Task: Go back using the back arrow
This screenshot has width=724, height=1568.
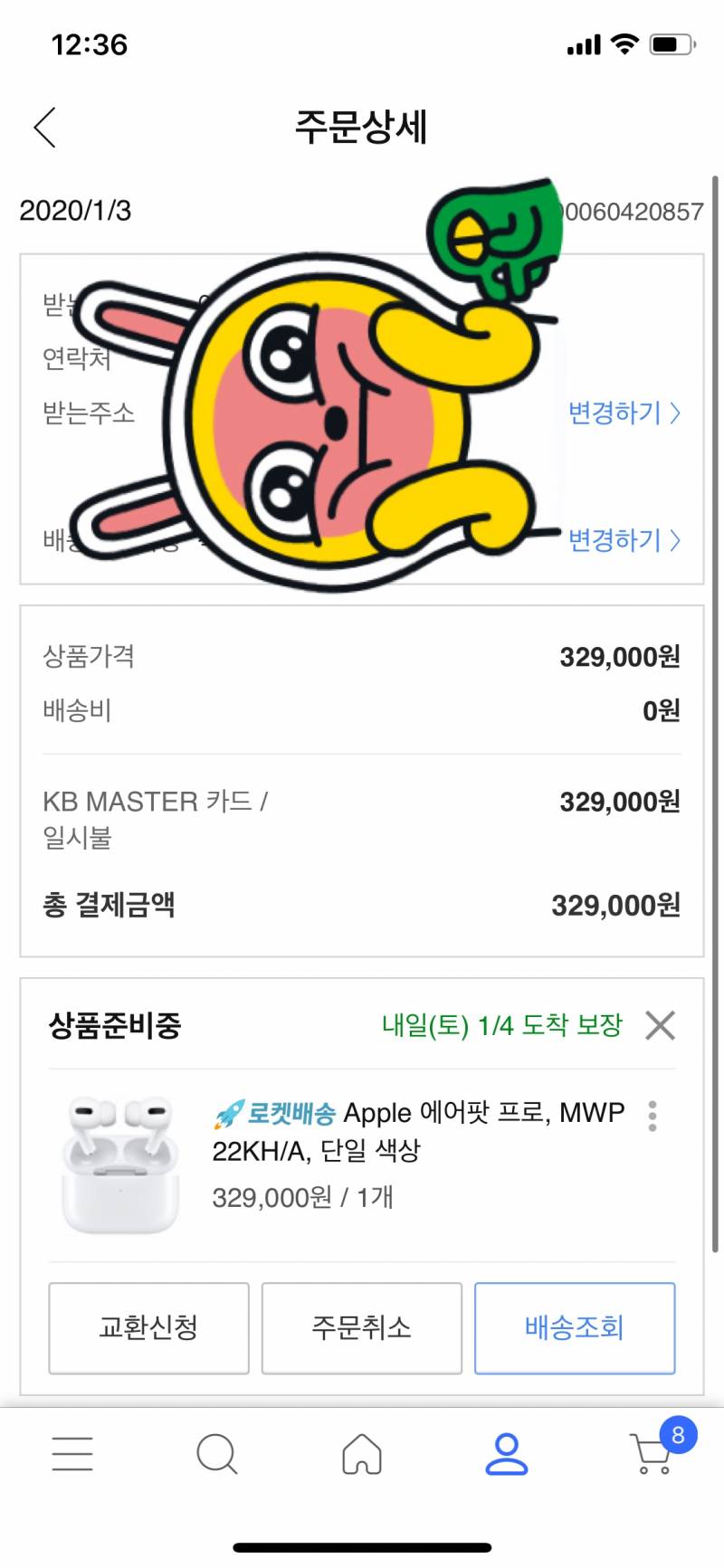Action: (43, 128)
